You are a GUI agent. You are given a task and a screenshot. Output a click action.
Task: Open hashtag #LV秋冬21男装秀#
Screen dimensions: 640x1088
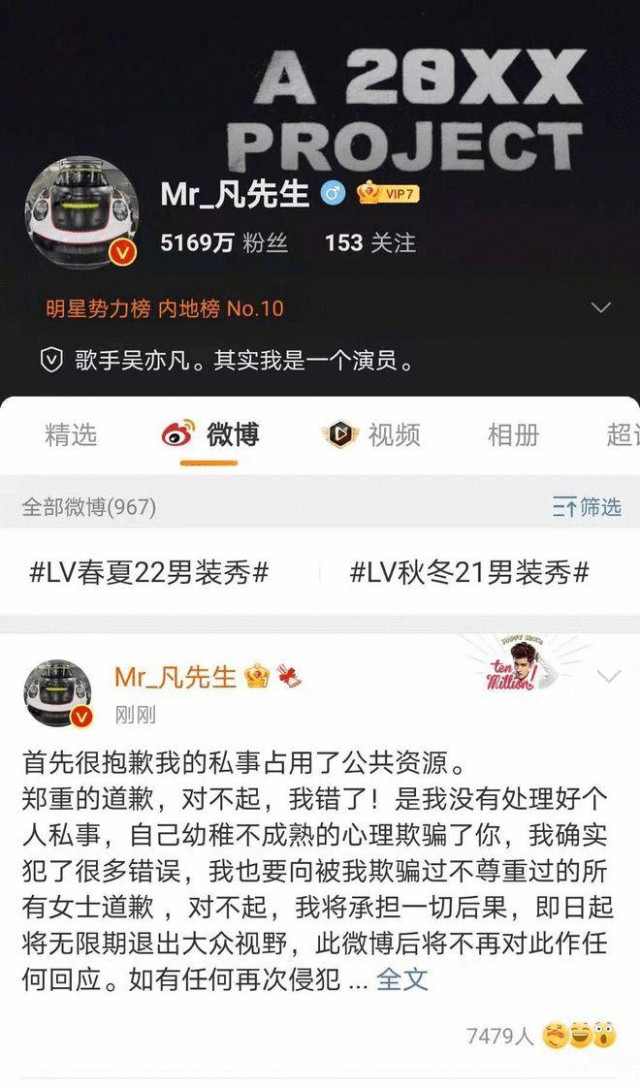click(x=469, y=572)
